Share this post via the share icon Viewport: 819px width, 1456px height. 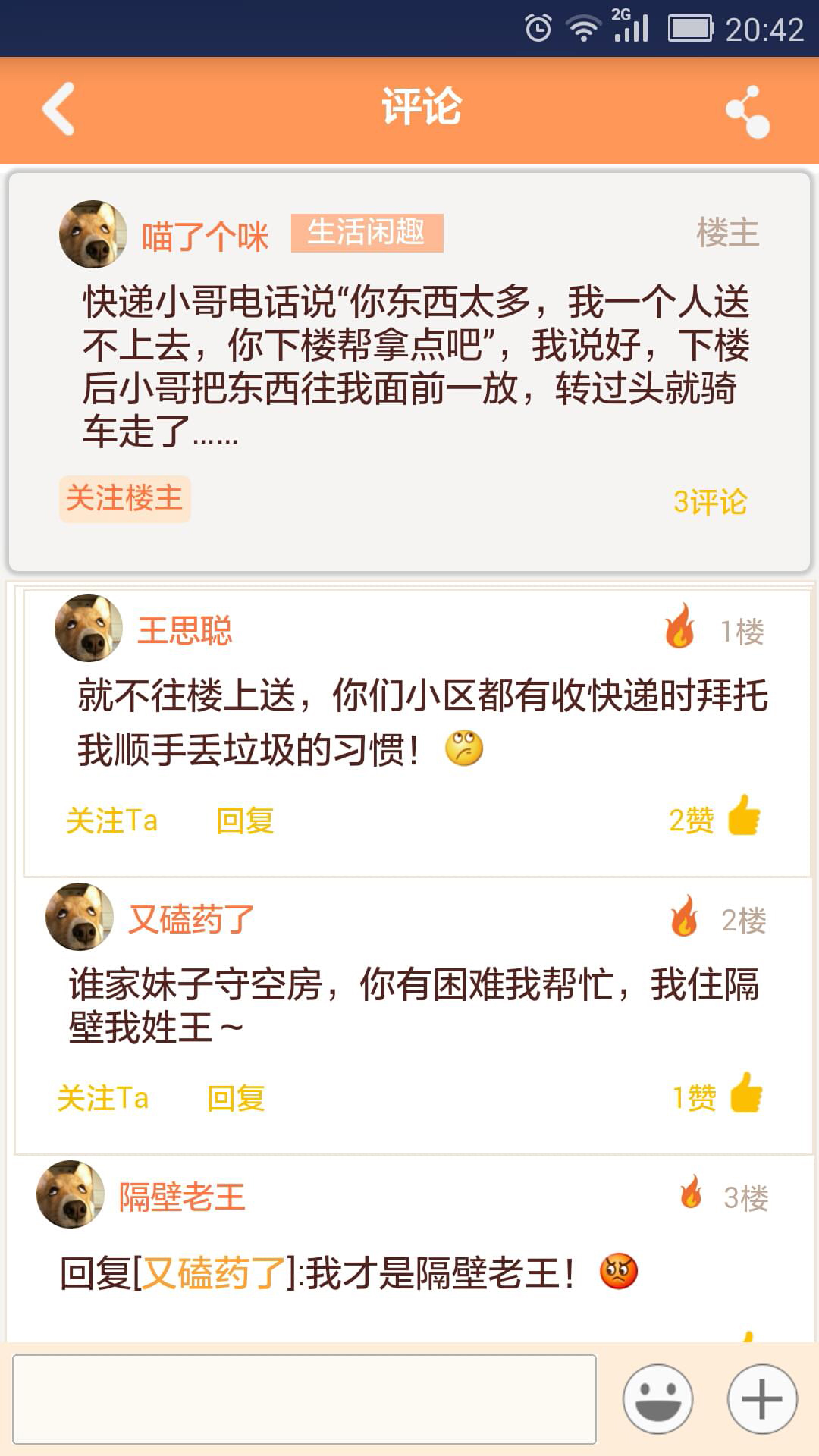748,111
